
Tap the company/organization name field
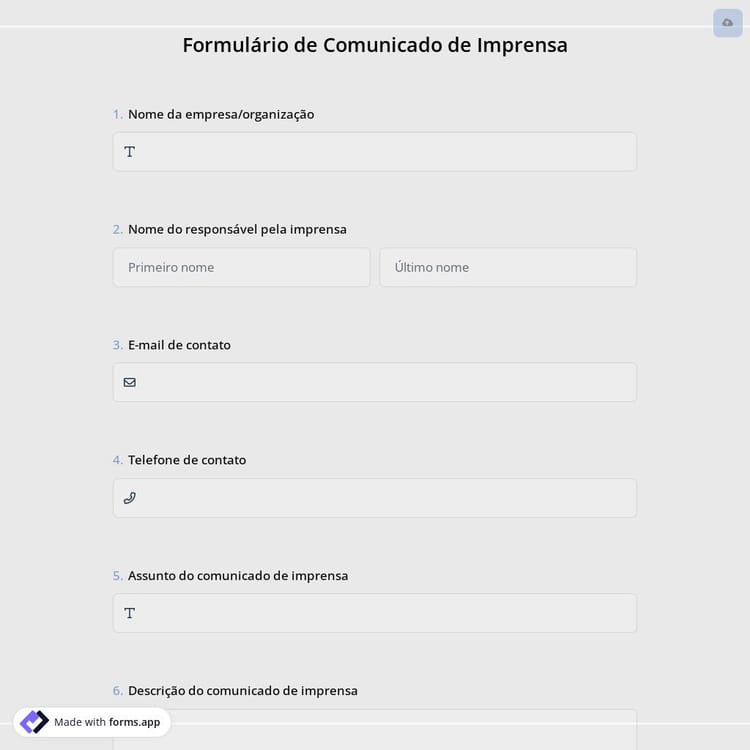(x=374, y=152)
